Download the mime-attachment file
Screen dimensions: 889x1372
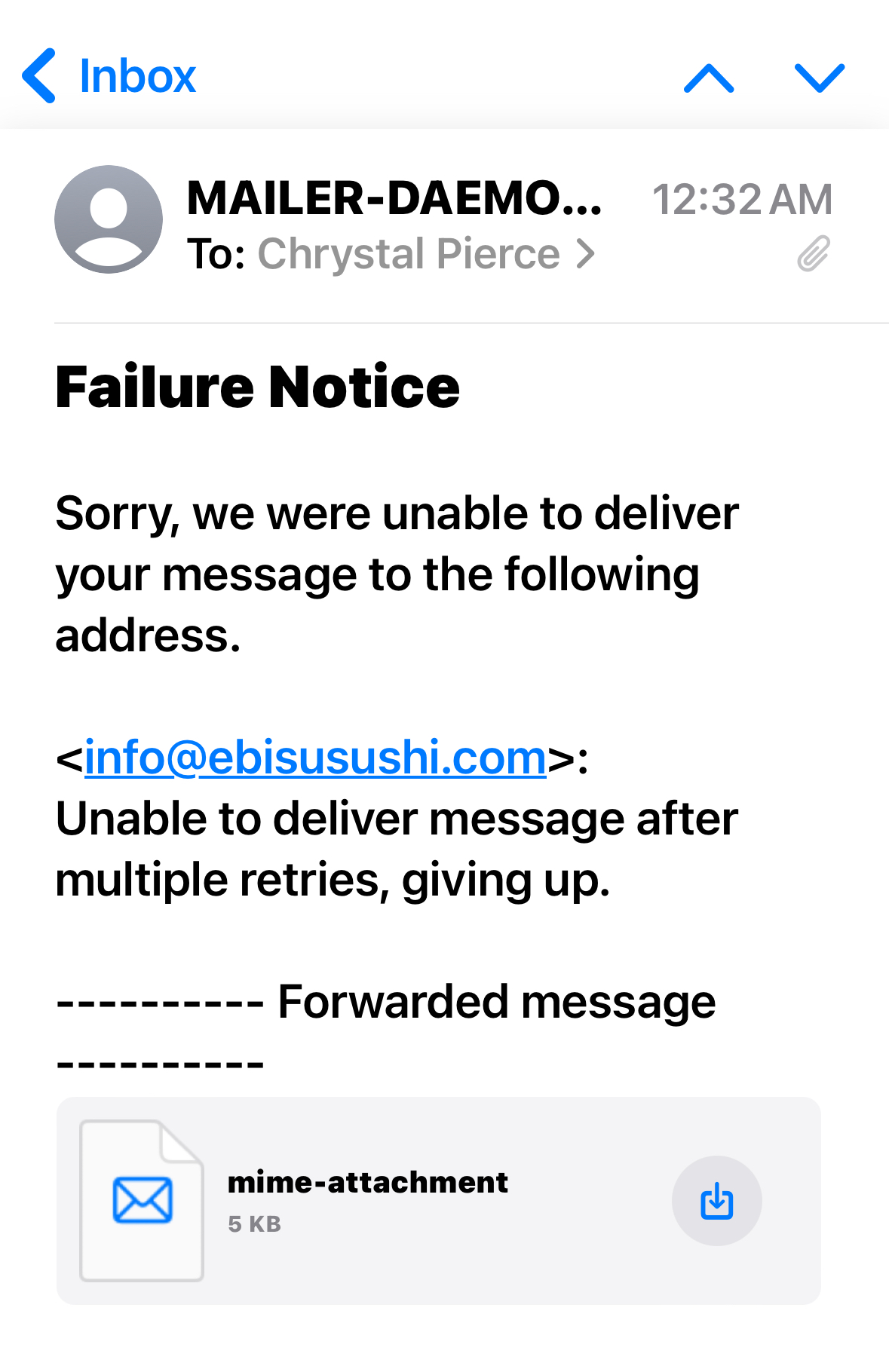tap(716, 1200)
